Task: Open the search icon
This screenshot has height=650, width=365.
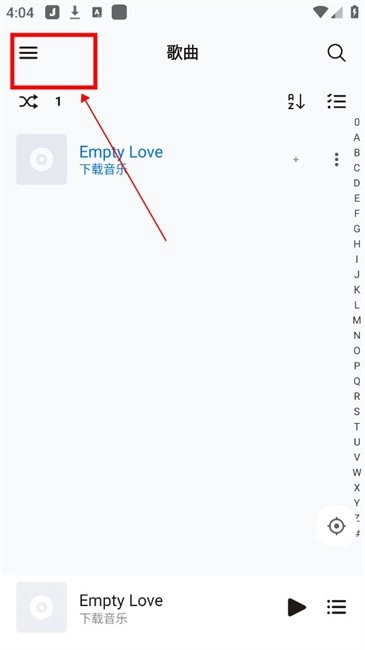Action: tap(336, 53)
